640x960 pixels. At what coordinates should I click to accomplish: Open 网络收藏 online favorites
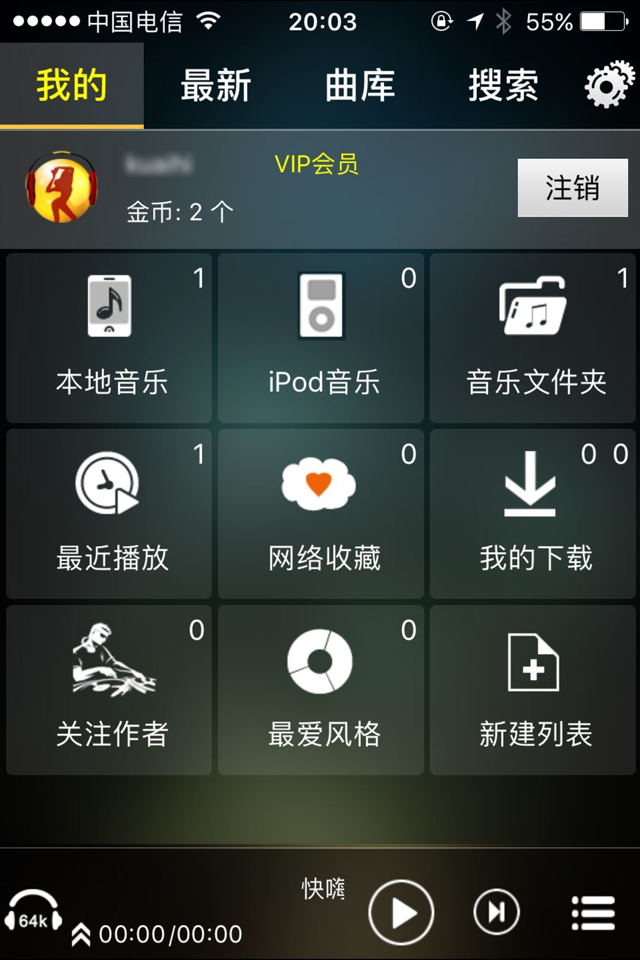click(x=322, y=514)
